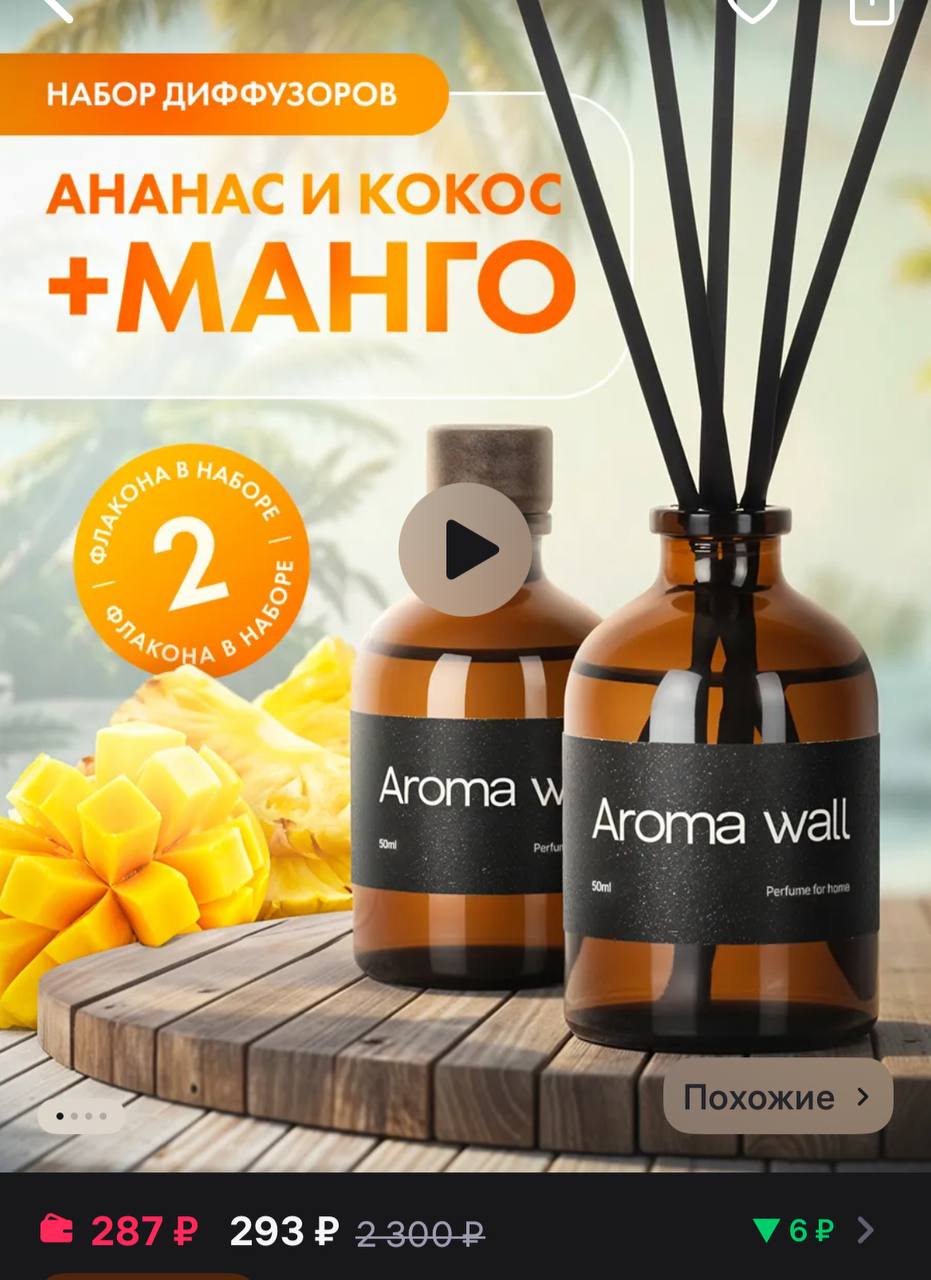Open price details chevron next to 6 ₽
The image size is (931, 1280).
coord(866,1230)
